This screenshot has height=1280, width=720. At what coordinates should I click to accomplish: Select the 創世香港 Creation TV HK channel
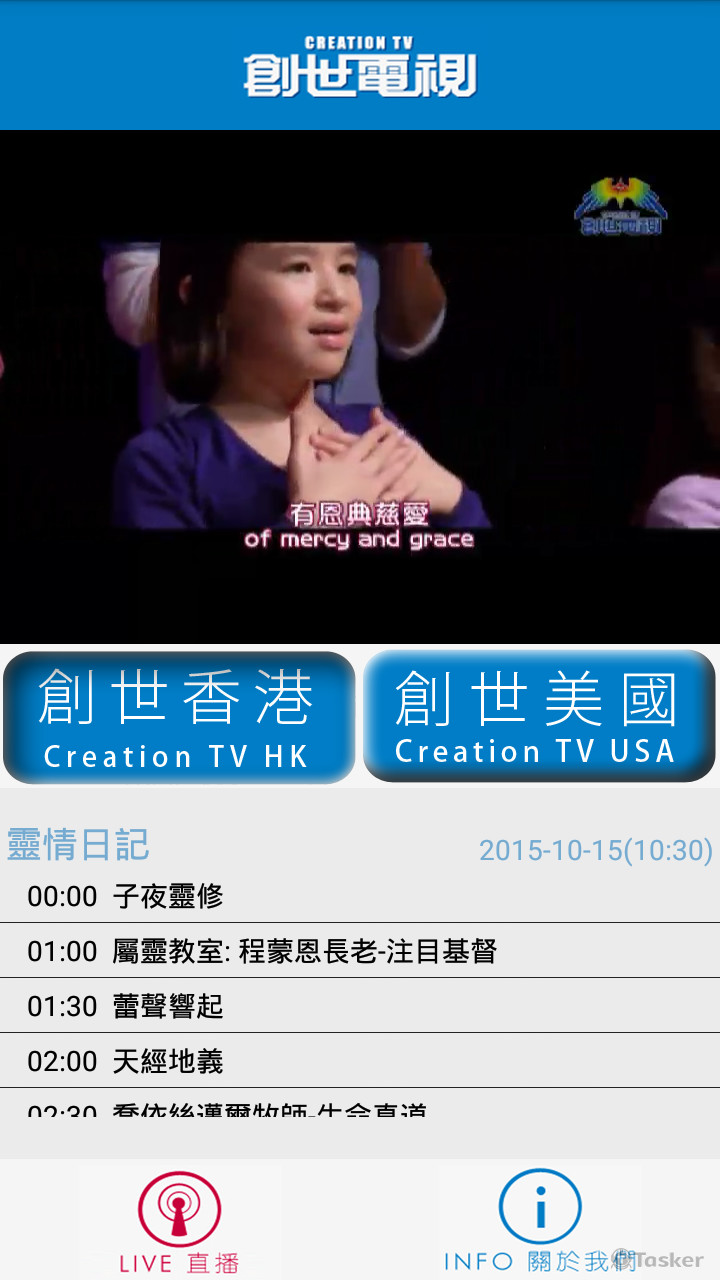179,717
